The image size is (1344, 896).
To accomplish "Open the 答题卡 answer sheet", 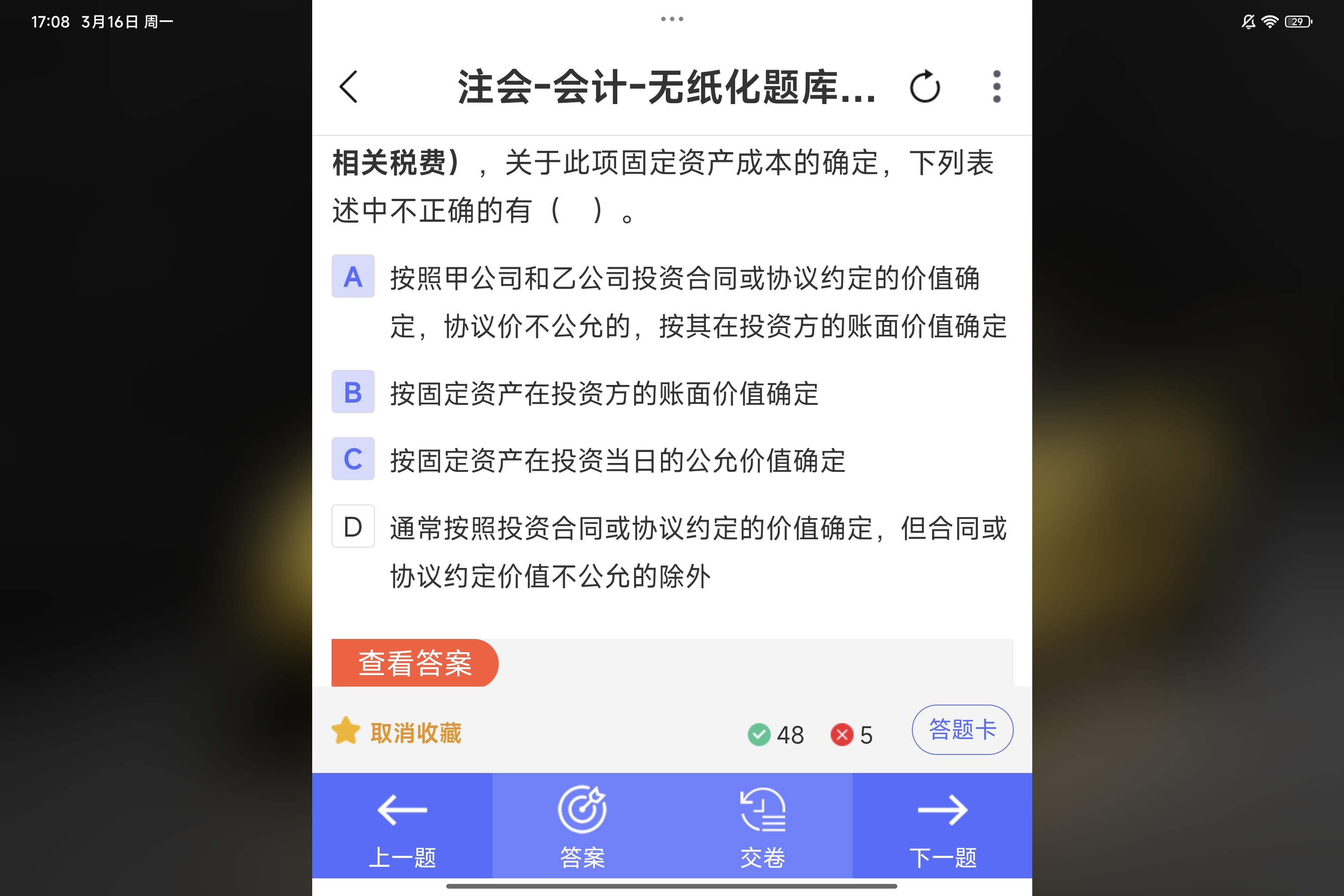I will point(962,730).
